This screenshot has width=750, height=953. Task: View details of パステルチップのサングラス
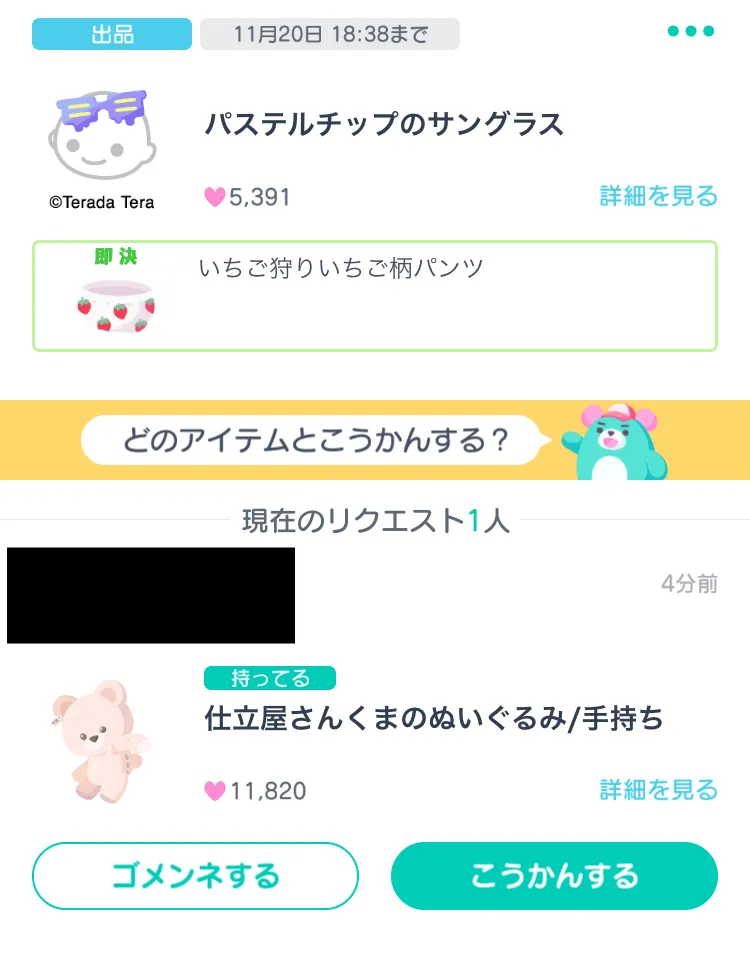(658, 196)
